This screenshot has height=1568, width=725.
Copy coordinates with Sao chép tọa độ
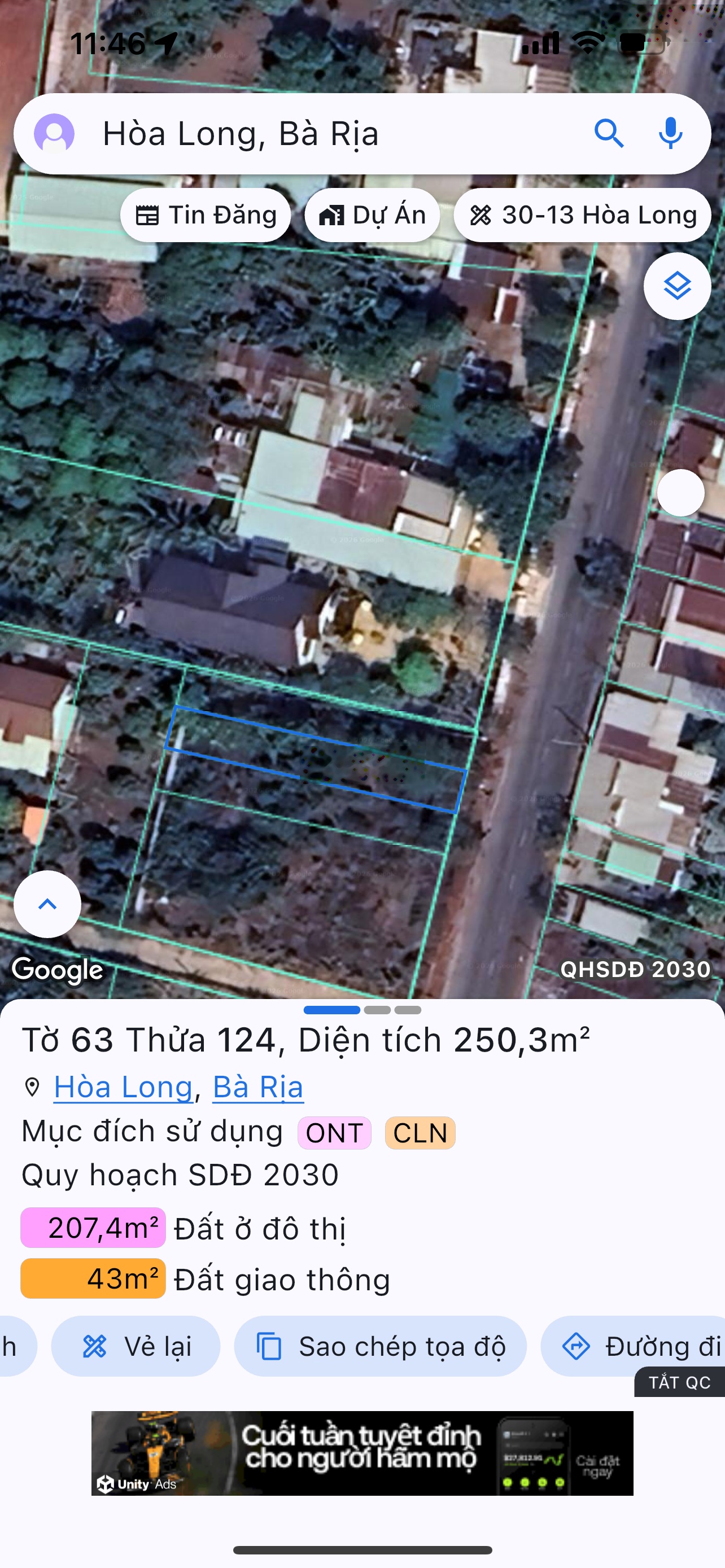(381, 1346)
